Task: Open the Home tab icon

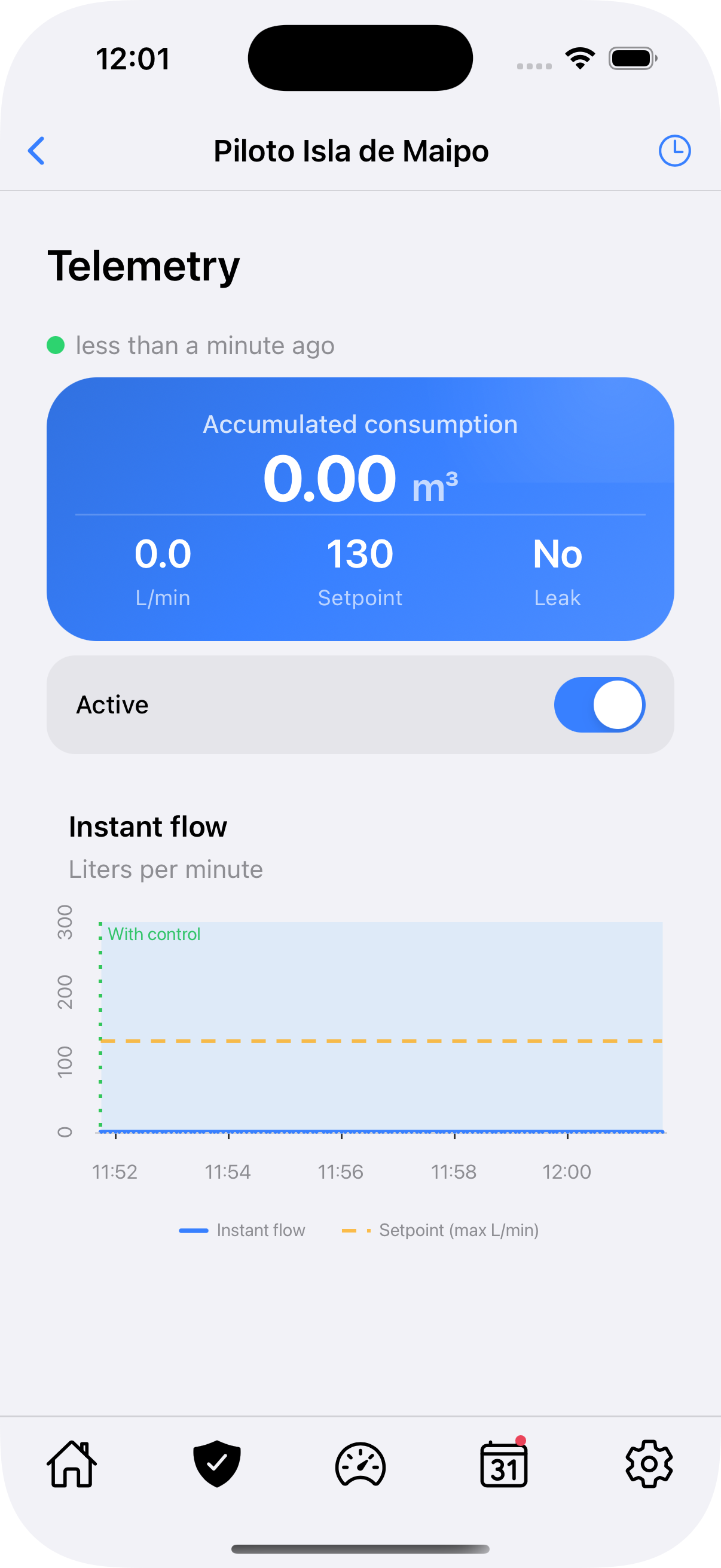Action: (x=71, y=1465)
